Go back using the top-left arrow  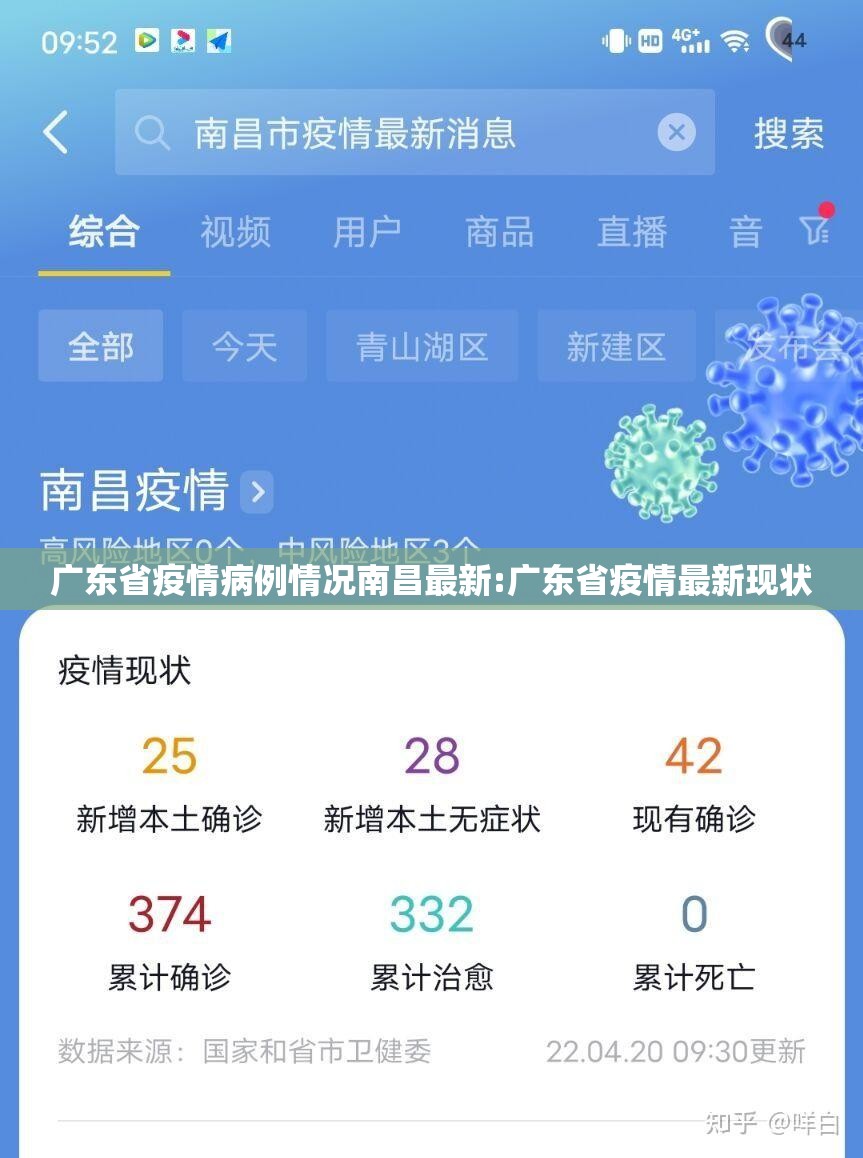(x=56, y=133)
